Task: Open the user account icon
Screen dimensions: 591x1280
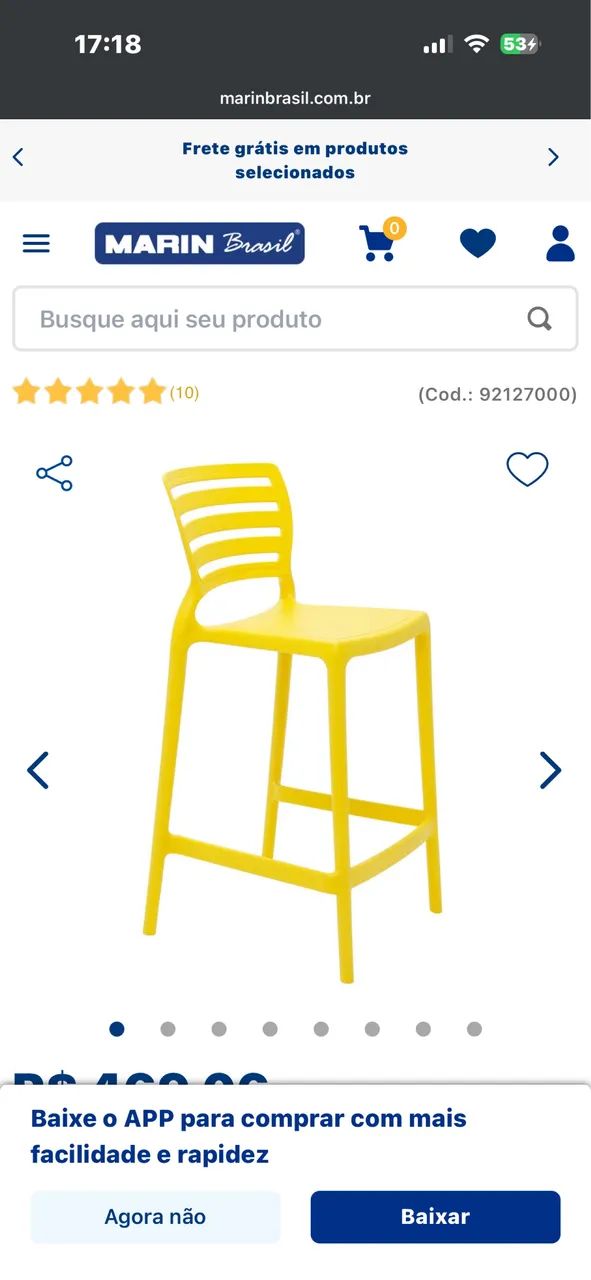Action: pos(560,243)
